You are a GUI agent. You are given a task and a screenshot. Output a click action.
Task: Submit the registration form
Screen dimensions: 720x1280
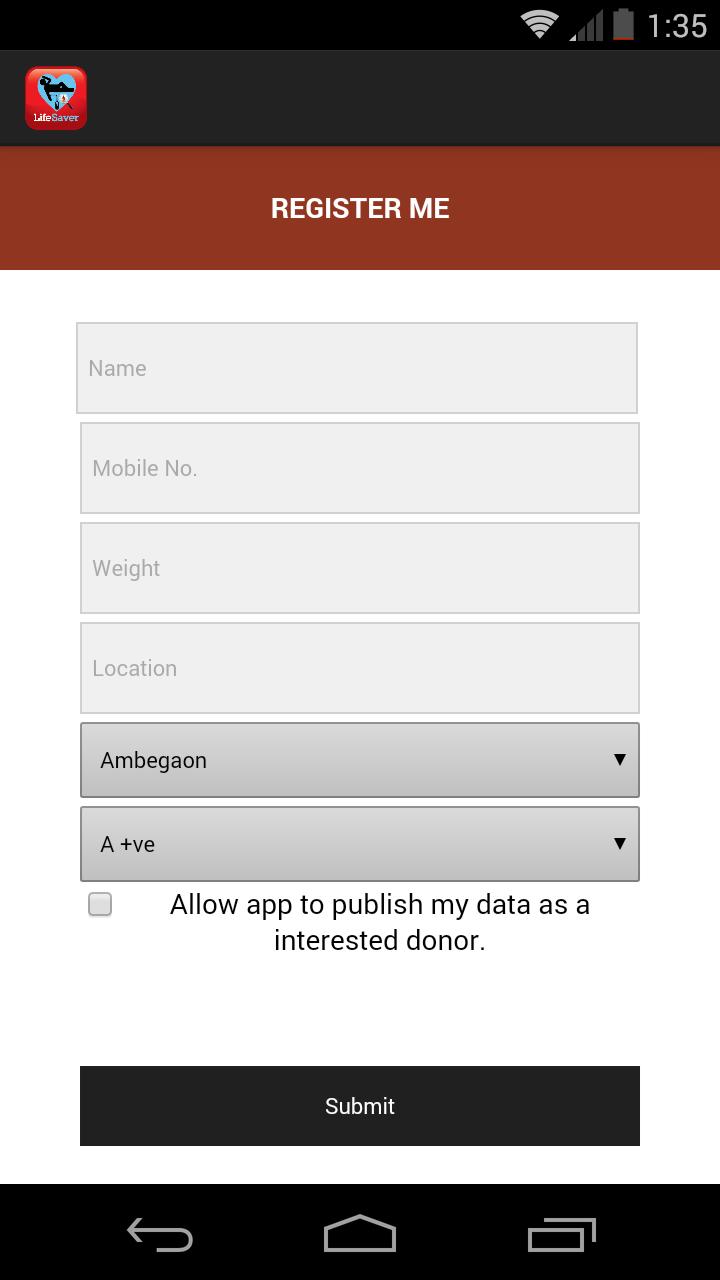(360, 1106)
